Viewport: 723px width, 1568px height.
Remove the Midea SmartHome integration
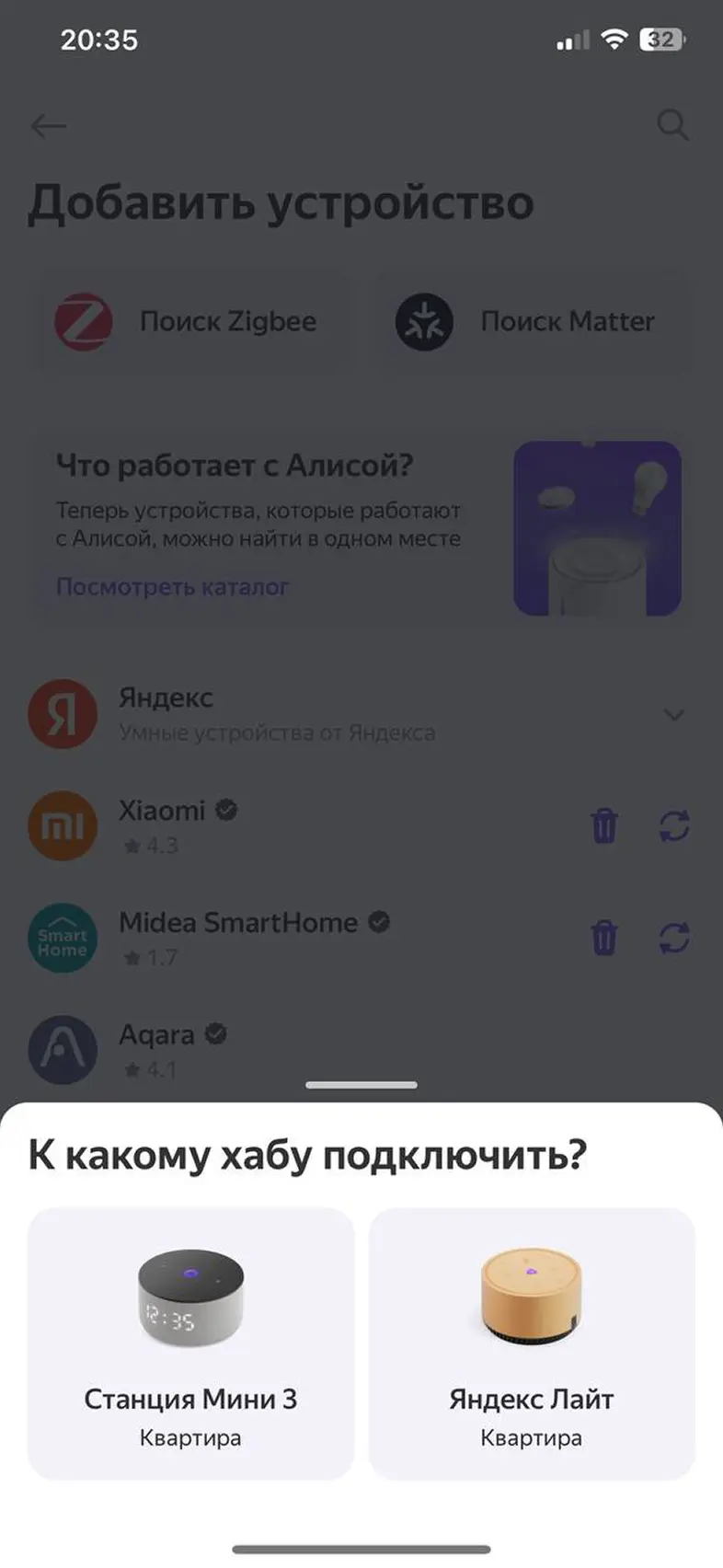pos(604,938)
